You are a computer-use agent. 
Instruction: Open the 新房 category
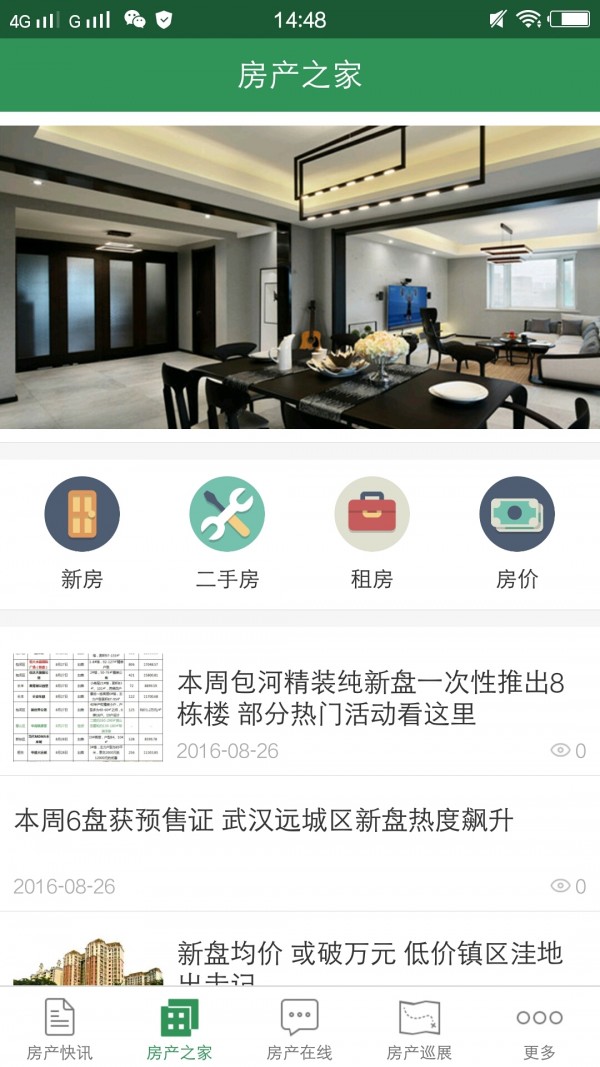click(82, 531)
